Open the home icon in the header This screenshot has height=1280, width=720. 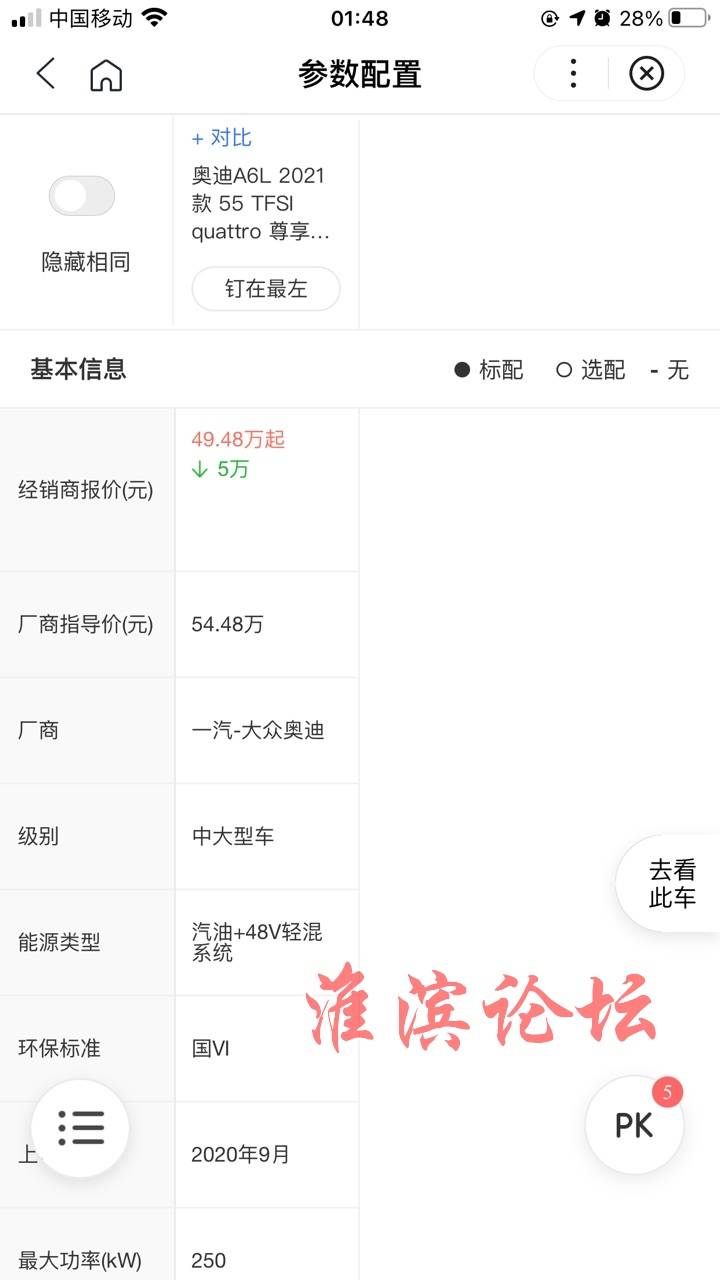106,74
